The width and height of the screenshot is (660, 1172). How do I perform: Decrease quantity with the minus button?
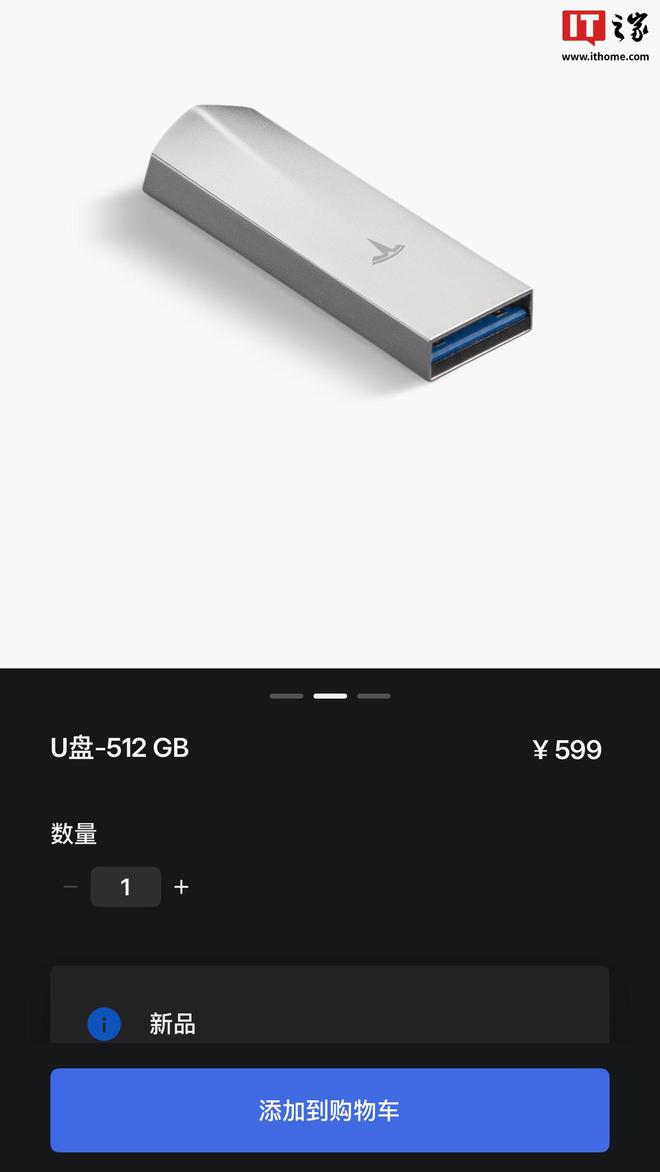(70, 887)
